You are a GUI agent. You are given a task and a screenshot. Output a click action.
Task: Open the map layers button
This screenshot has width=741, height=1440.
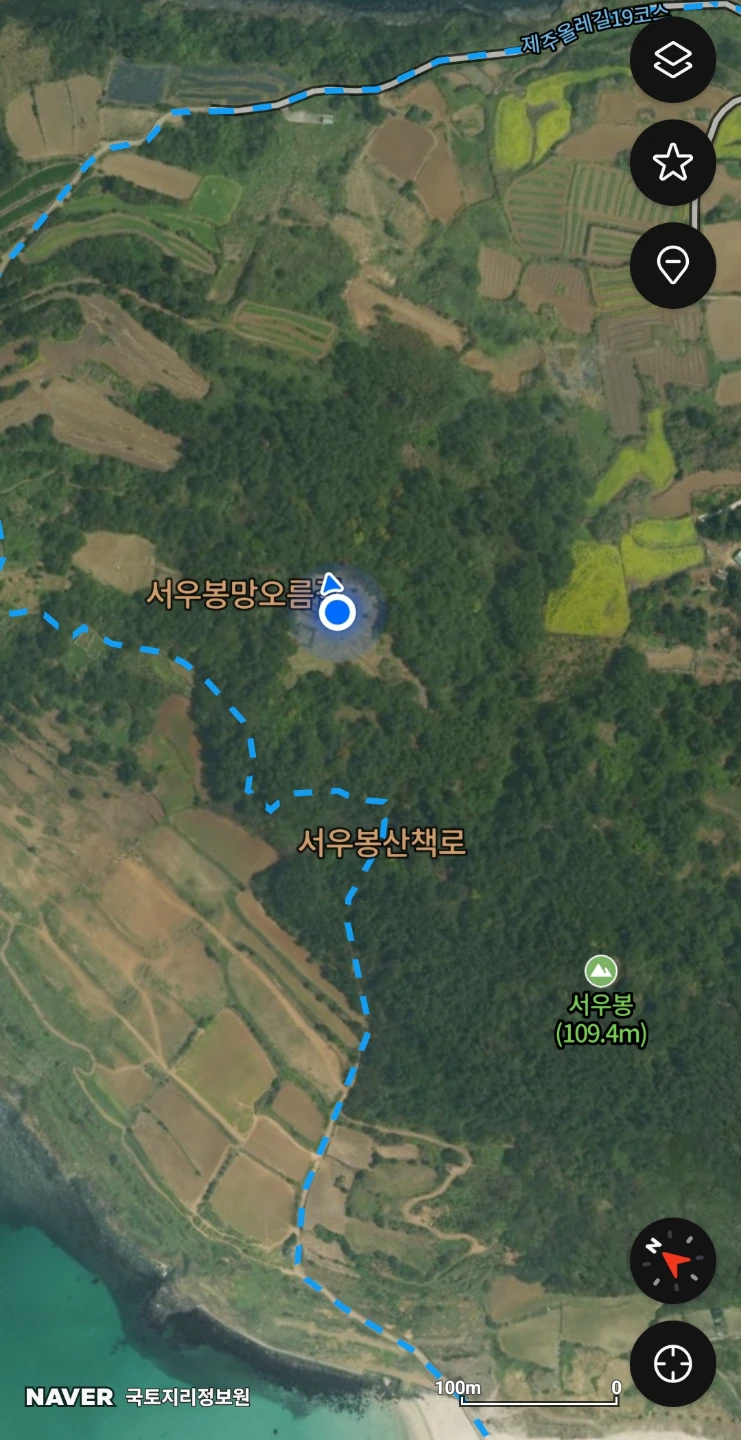pyautogui.click(x=673, y=59)
